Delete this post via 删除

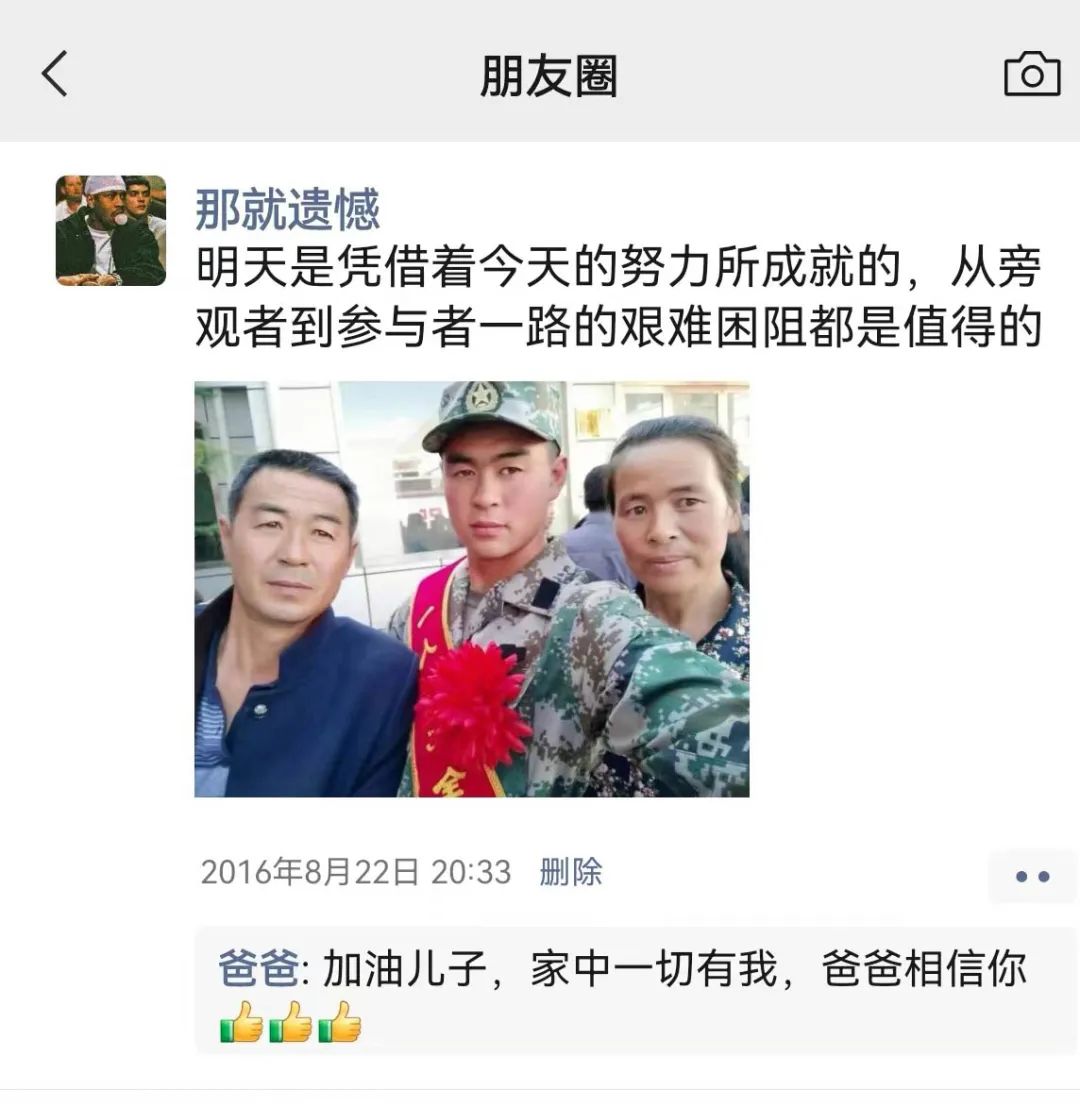coord(571,872)
